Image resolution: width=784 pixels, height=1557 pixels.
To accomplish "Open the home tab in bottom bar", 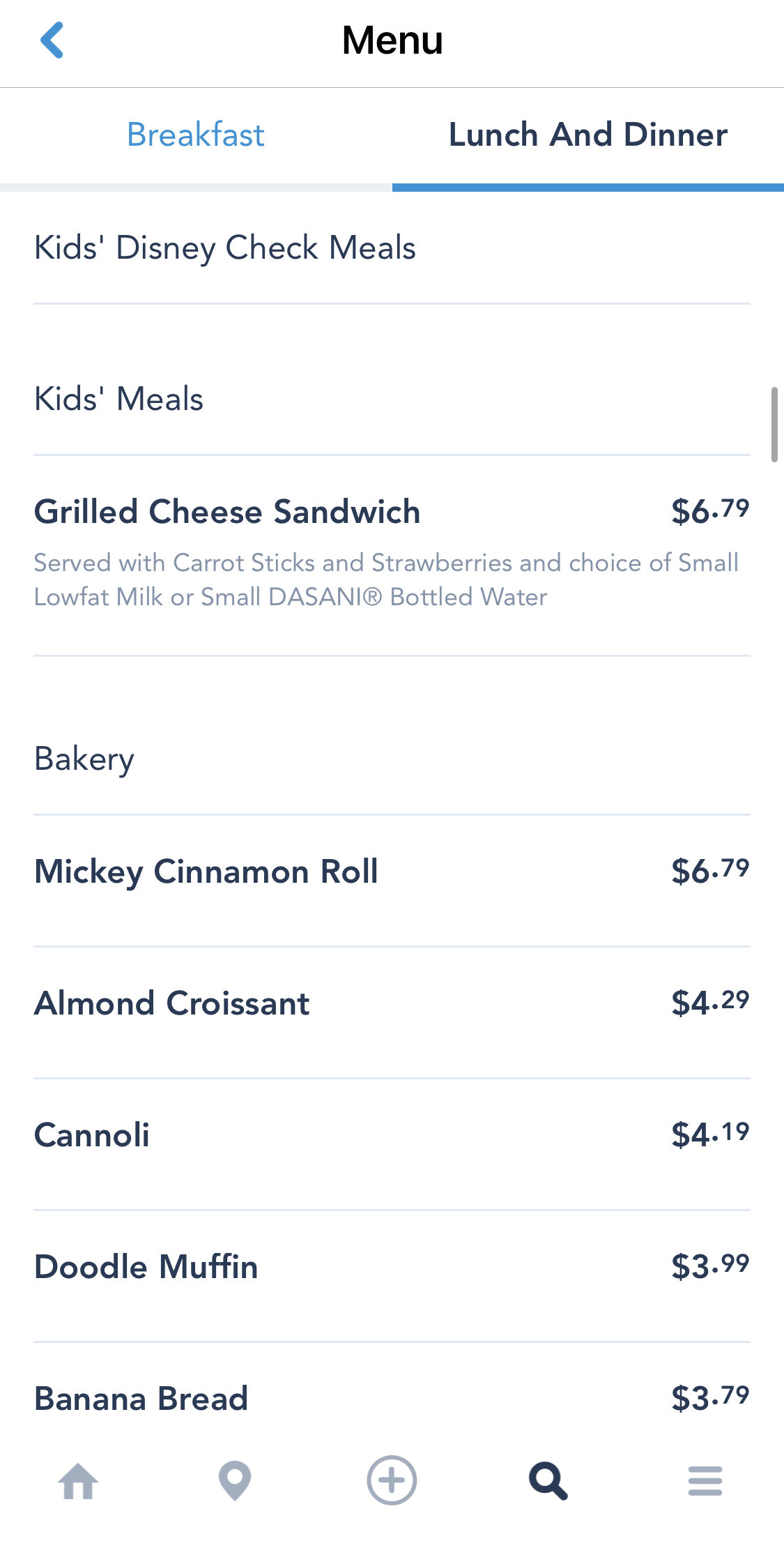I will pyautogui.click(x=78, y=1480).
